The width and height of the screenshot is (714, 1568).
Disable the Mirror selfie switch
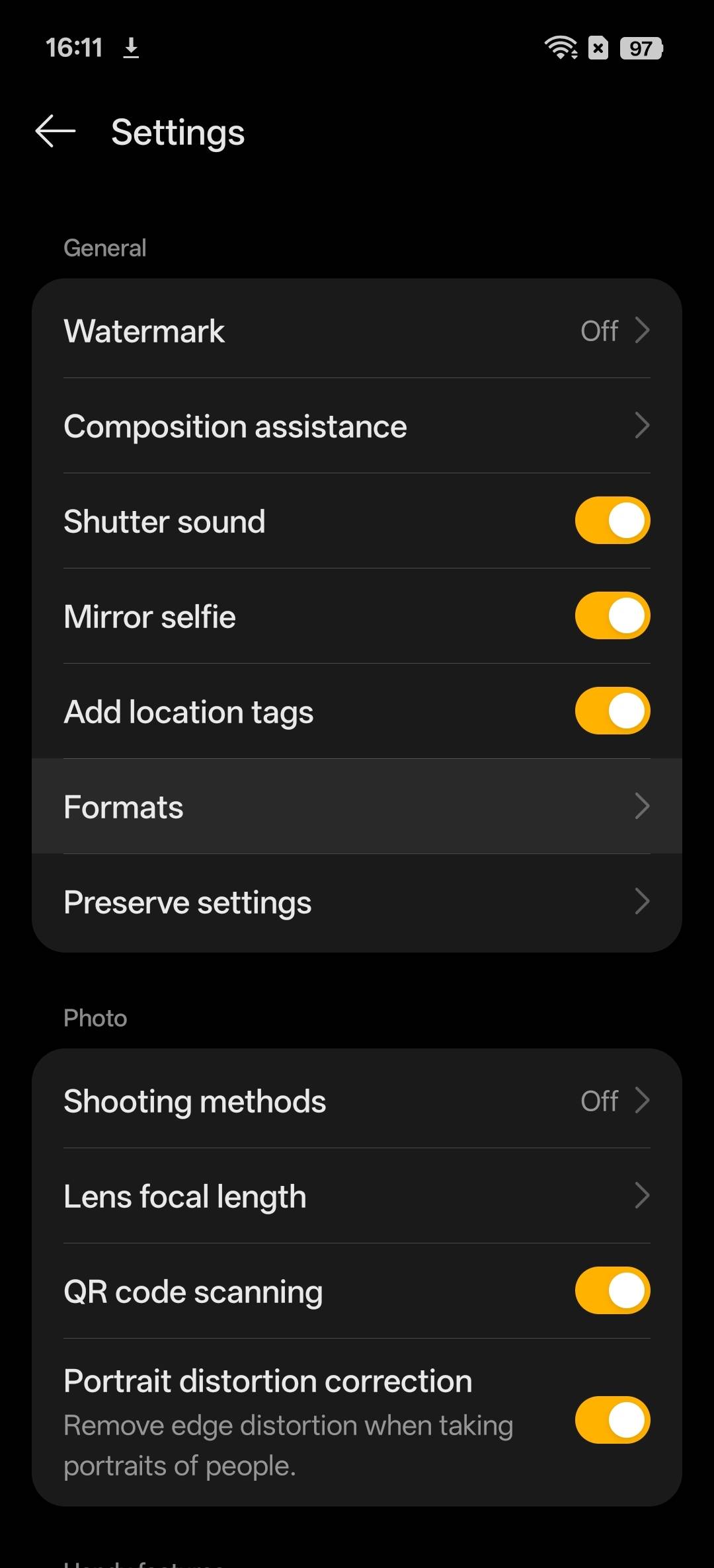pyautogui.click(x=612, y=615)
